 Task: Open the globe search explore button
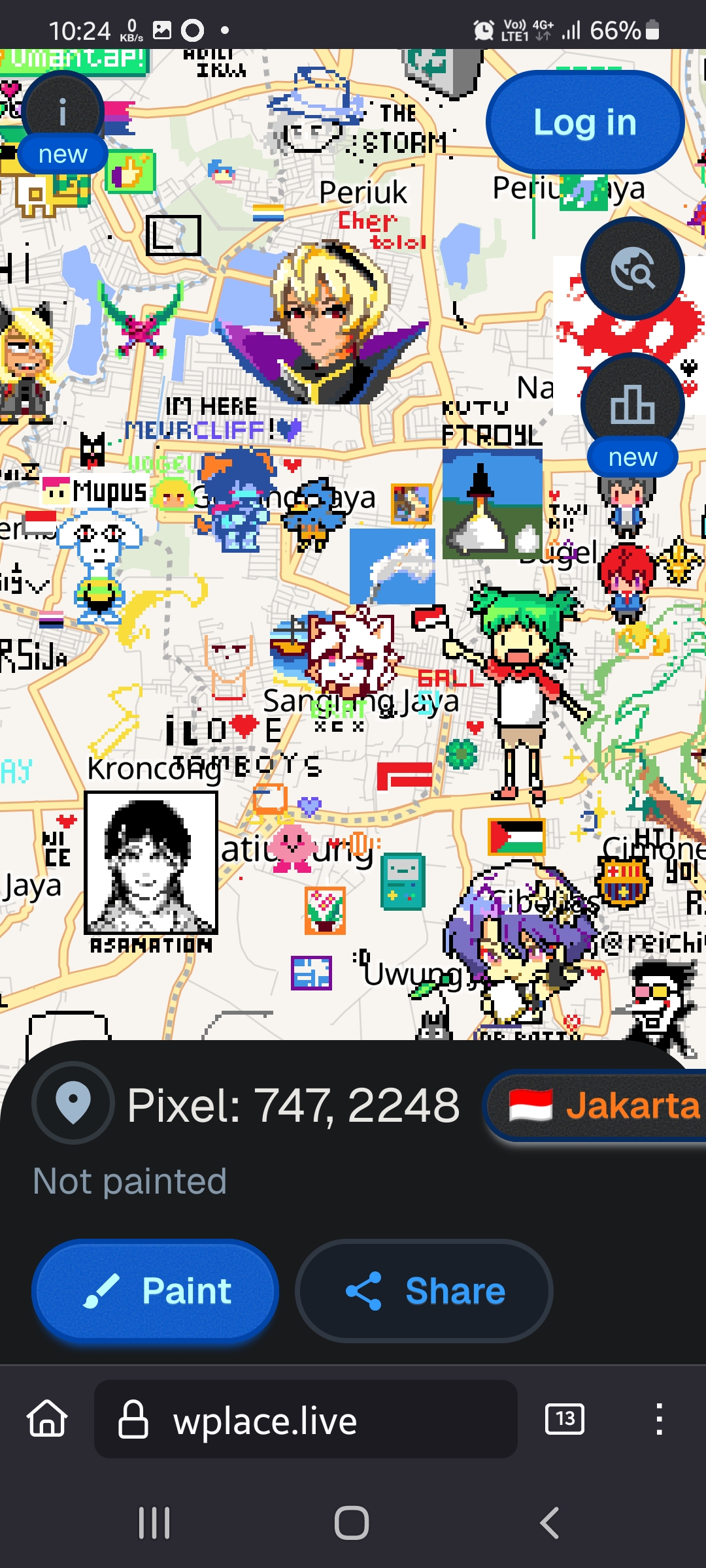(632, 269)
